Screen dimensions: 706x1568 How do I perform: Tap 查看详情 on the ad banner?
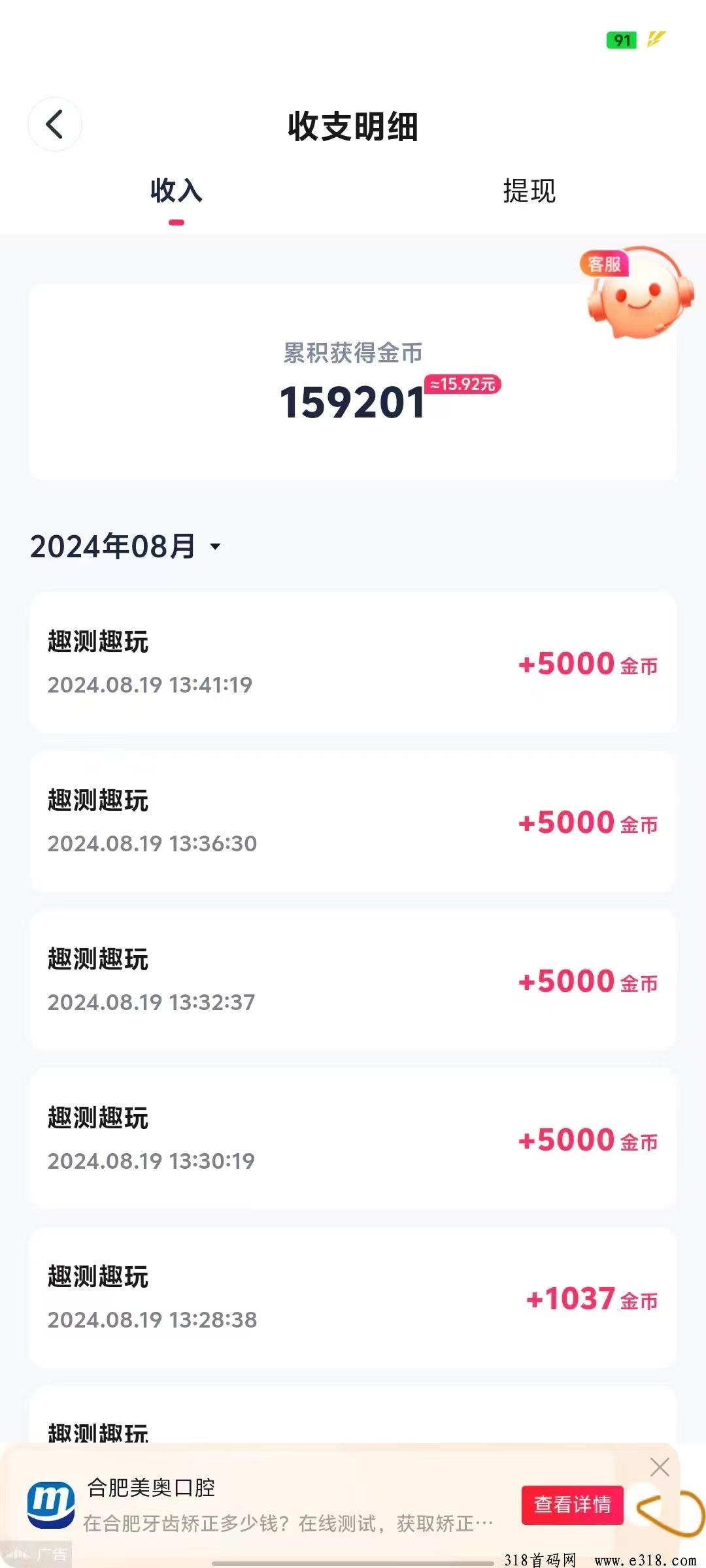[573, 1505]
